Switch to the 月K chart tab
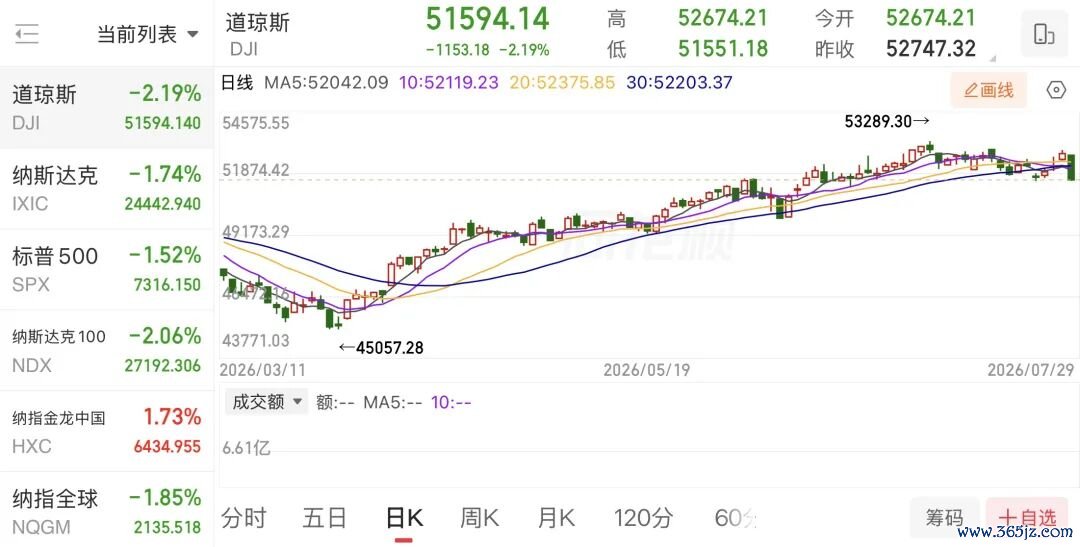1080x547 pixels. (557, 518)
